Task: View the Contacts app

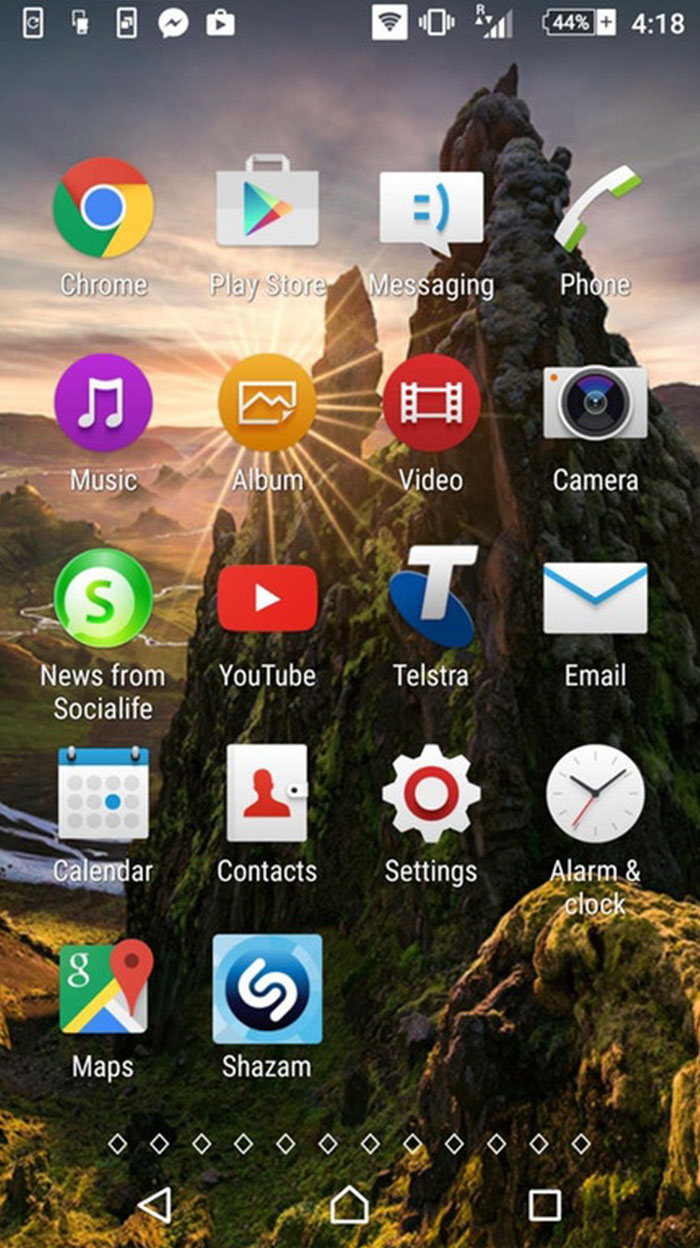Action: [x=267, y=793]
